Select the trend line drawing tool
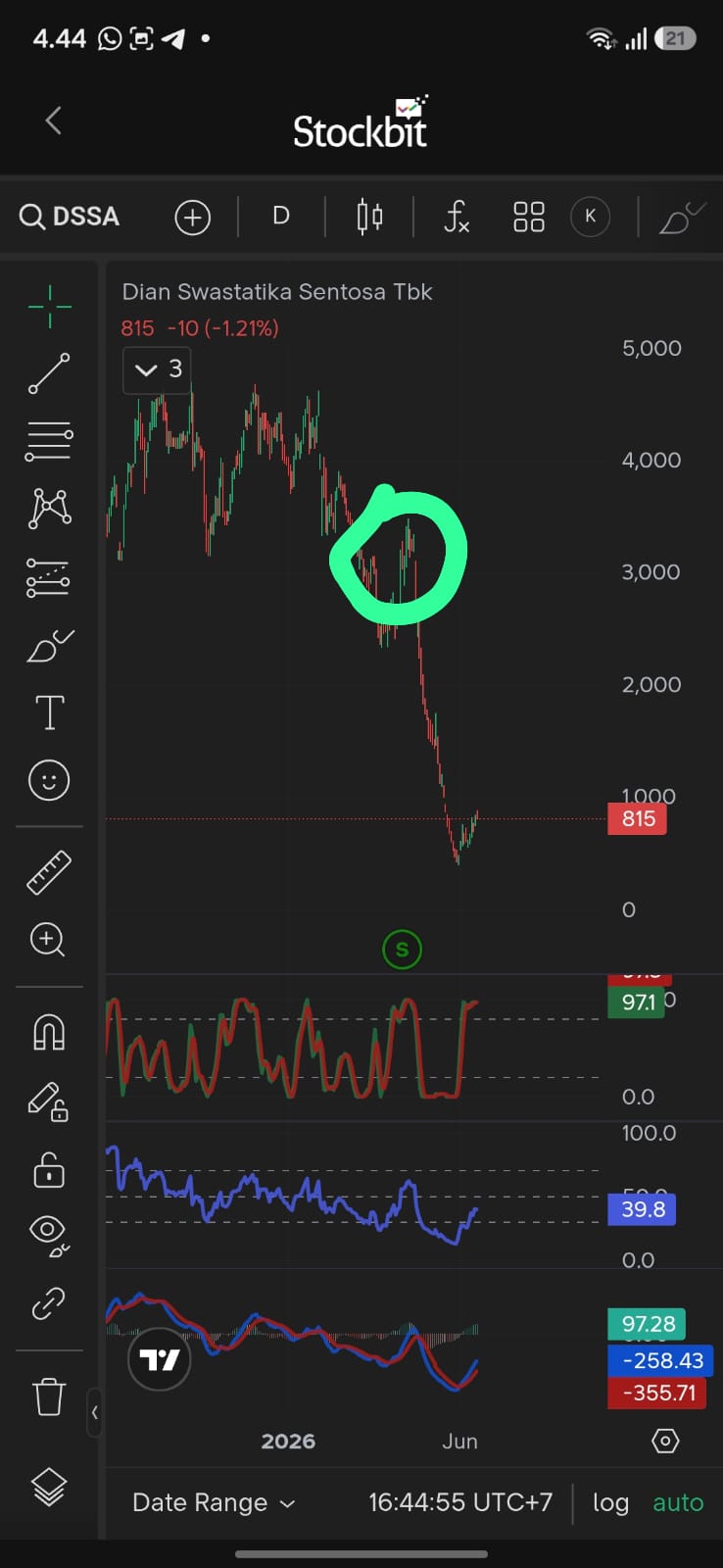 (49, 374)
